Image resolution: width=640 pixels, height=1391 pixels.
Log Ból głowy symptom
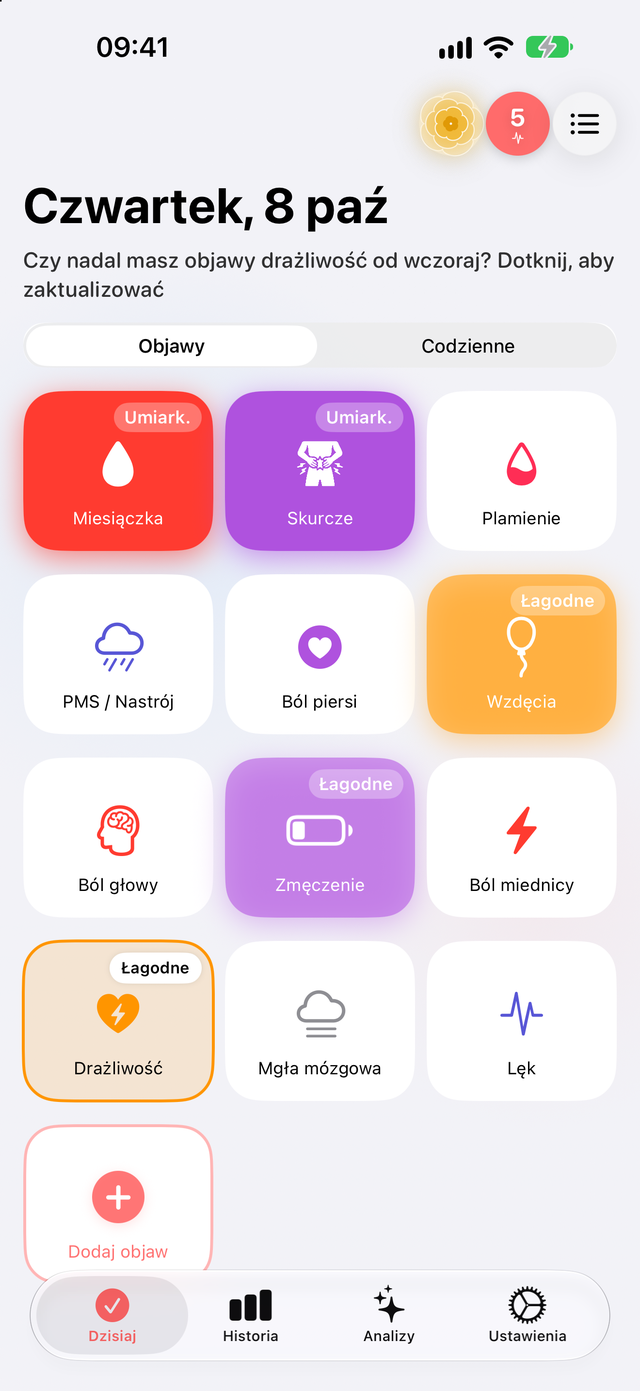(x=118, y=837)
